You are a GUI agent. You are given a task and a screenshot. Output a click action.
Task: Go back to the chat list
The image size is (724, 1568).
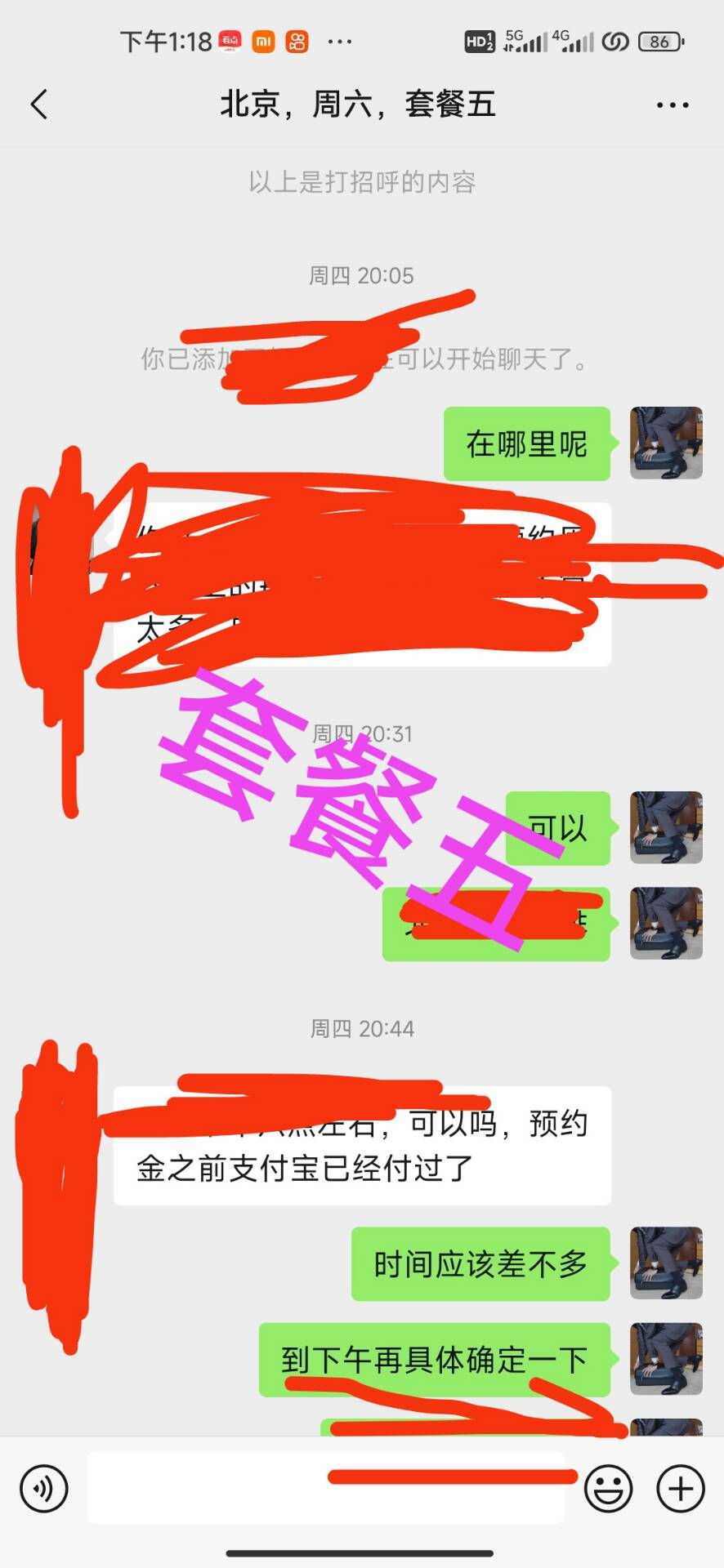39,105
